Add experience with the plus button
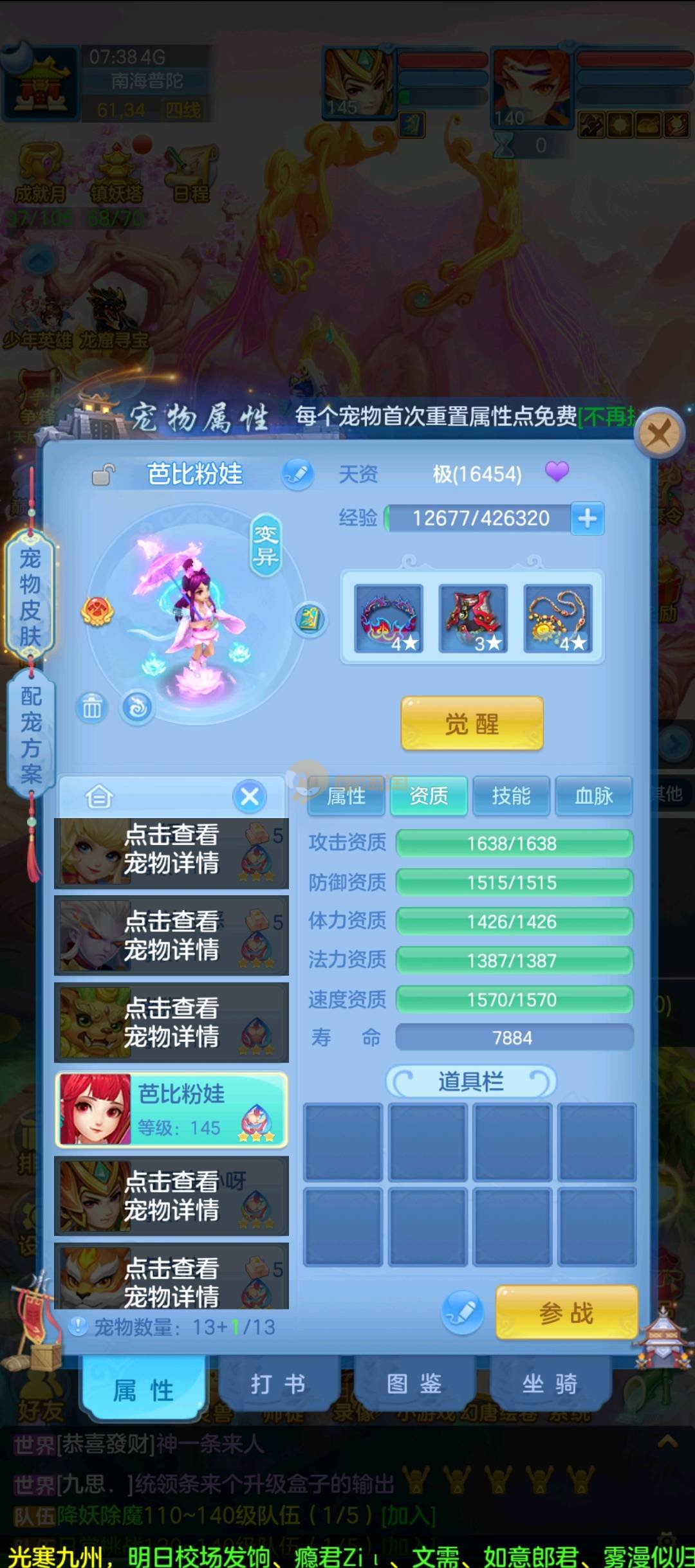695x1568 pixels. (x=587, y=518)
